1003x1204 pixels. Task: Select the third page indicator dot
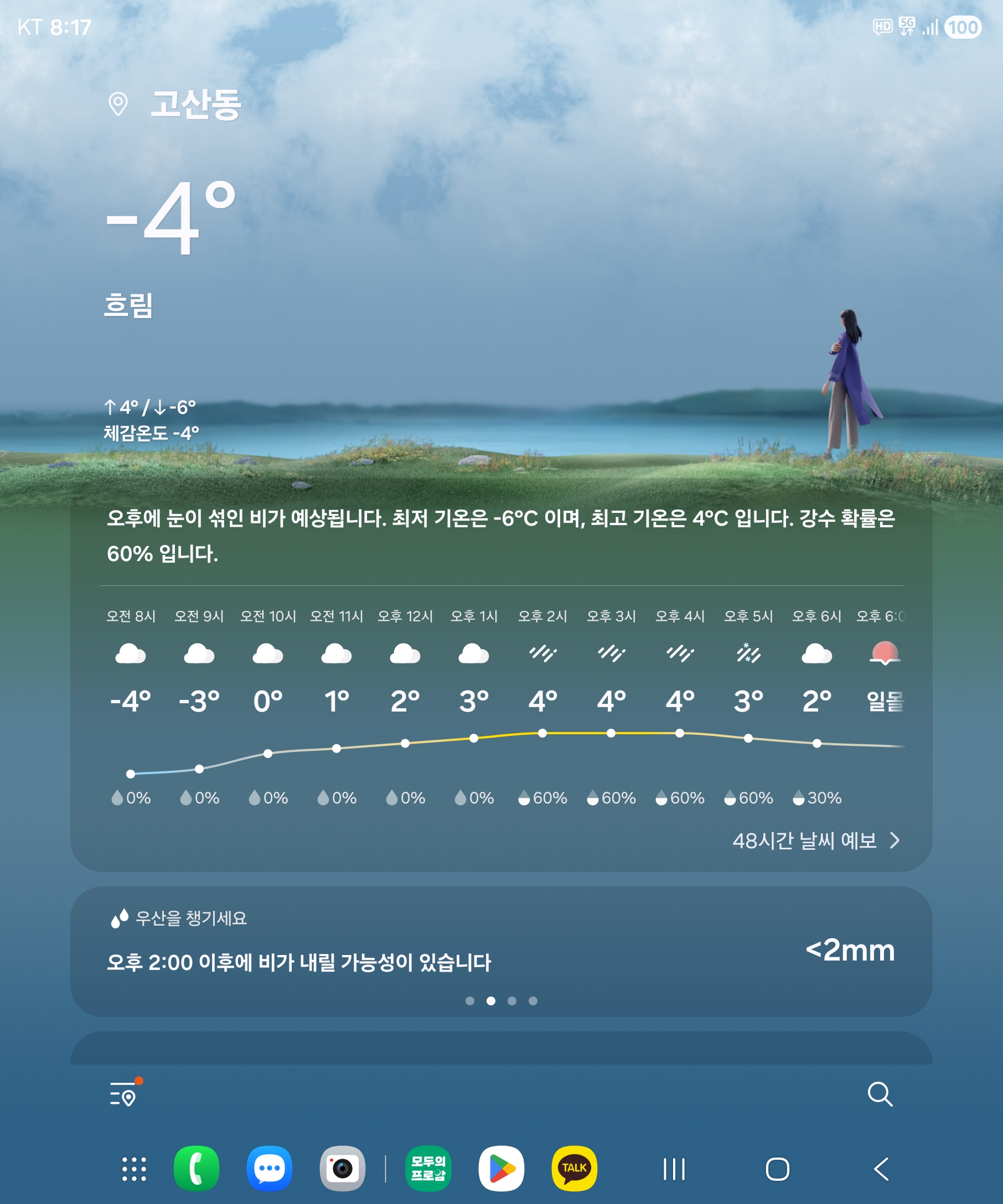[512, 1001]
